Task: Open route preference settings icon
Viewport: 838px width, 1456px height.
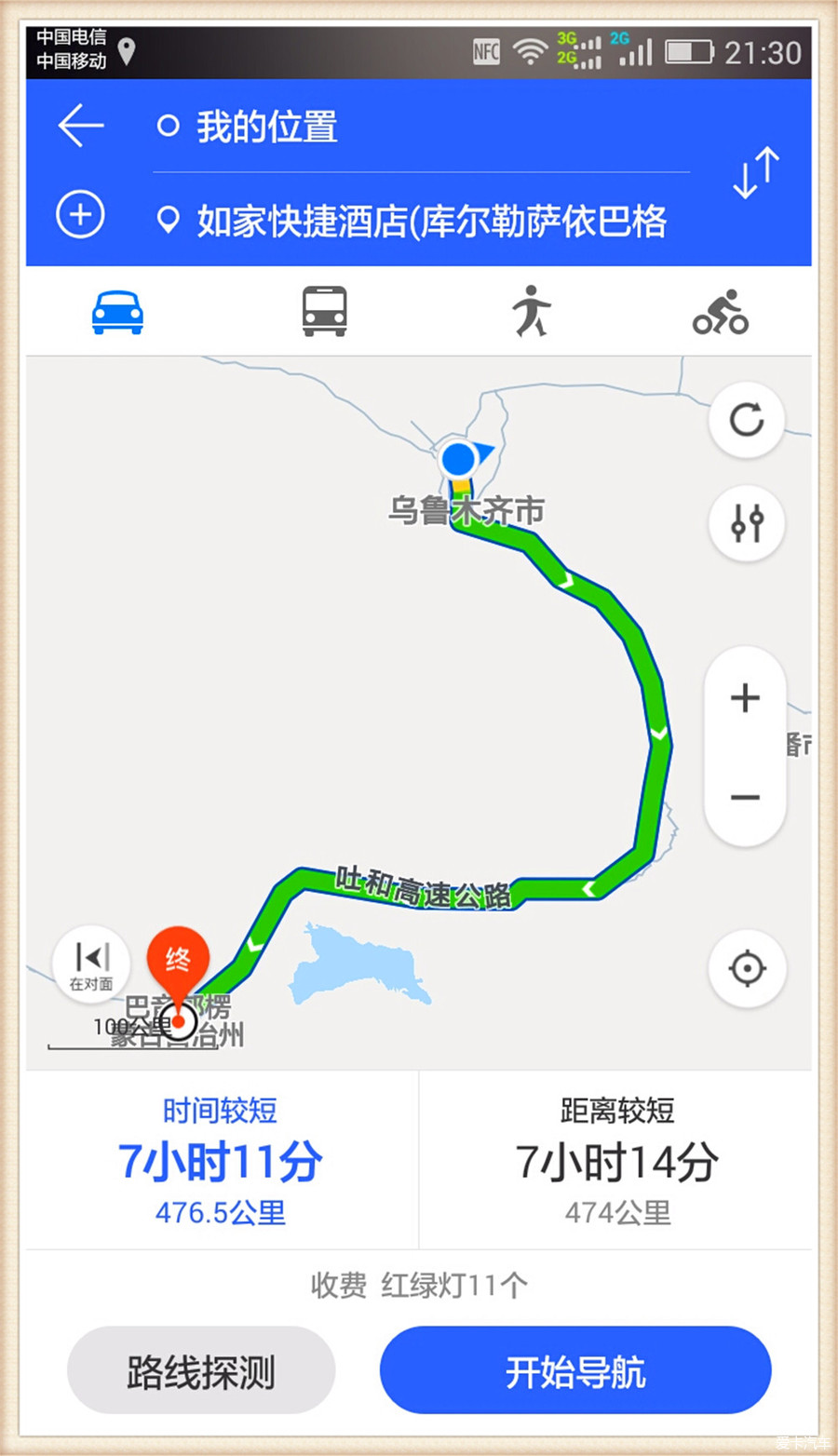Action: click(746, 523)
